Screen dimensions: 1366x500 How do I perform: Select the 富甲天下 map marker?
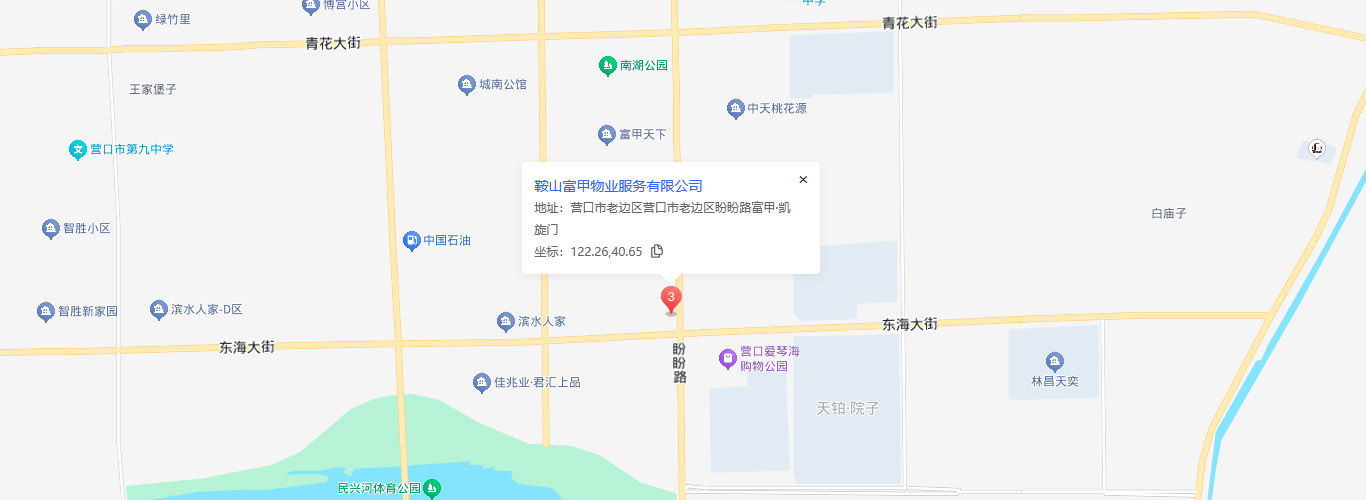606,134
